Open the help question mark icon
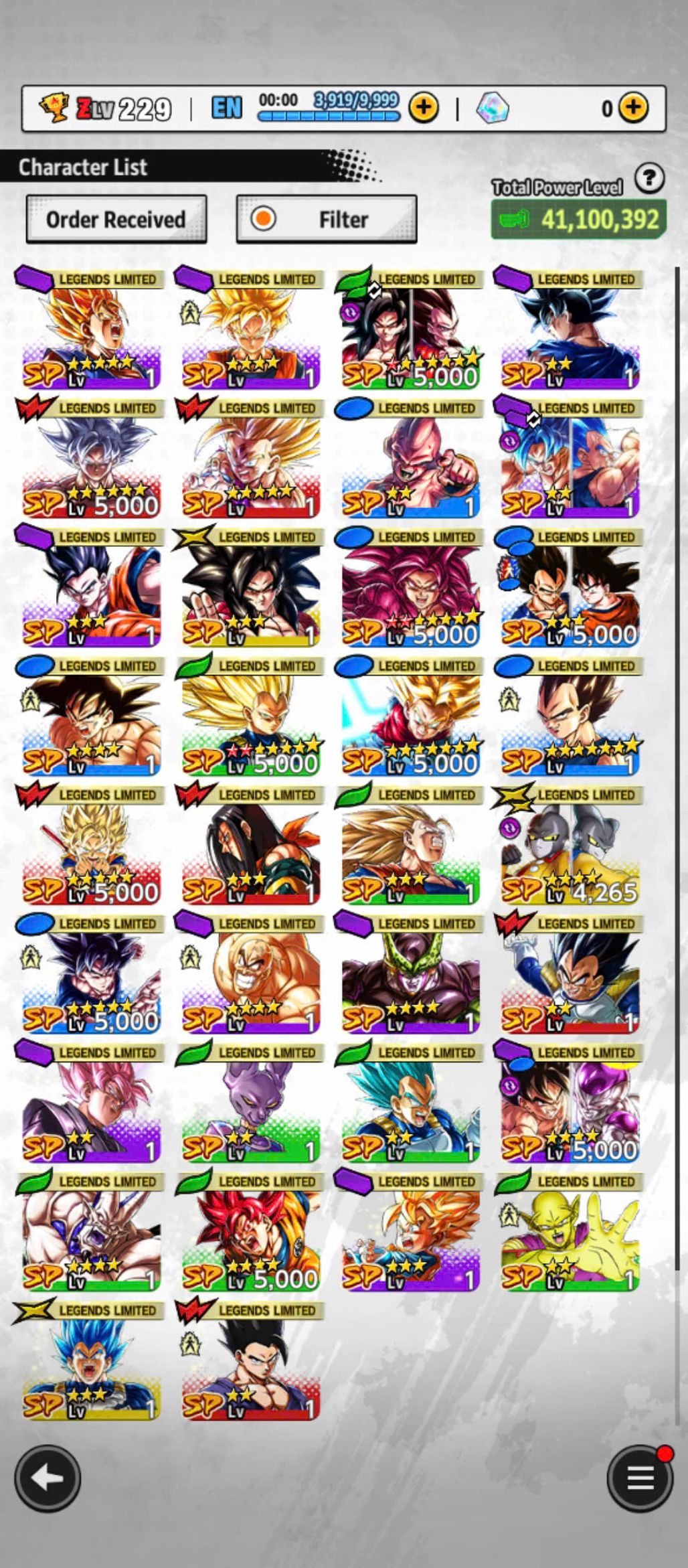688x1568 pixels. pos(649,179)
